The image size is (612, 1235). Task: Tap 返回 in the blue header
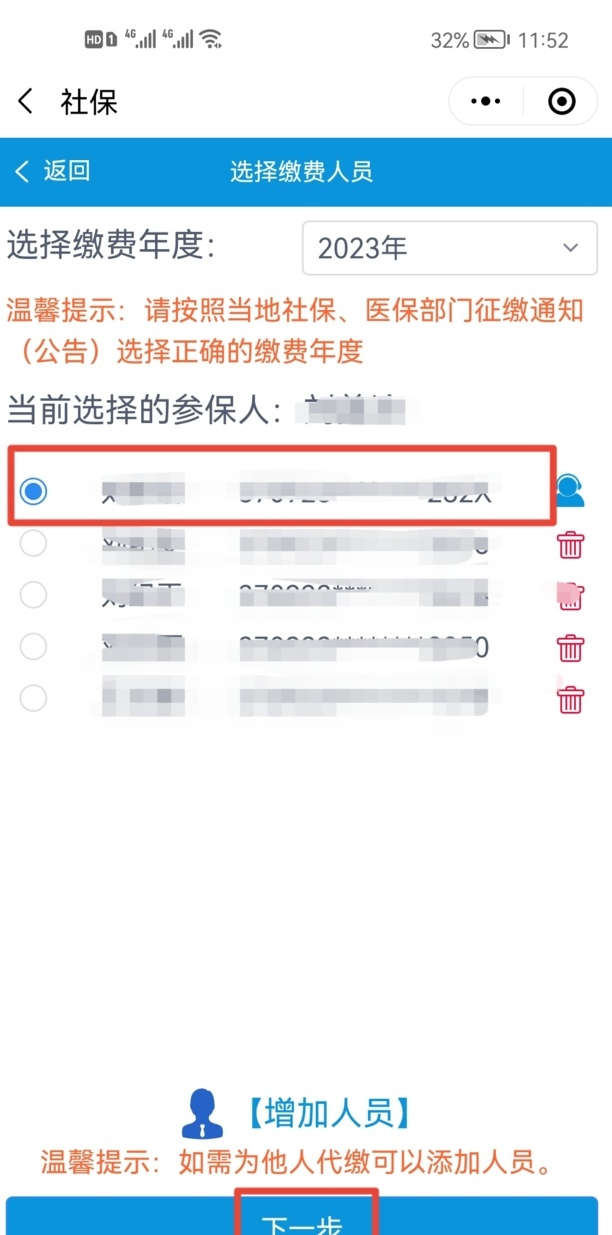[54, 171]
